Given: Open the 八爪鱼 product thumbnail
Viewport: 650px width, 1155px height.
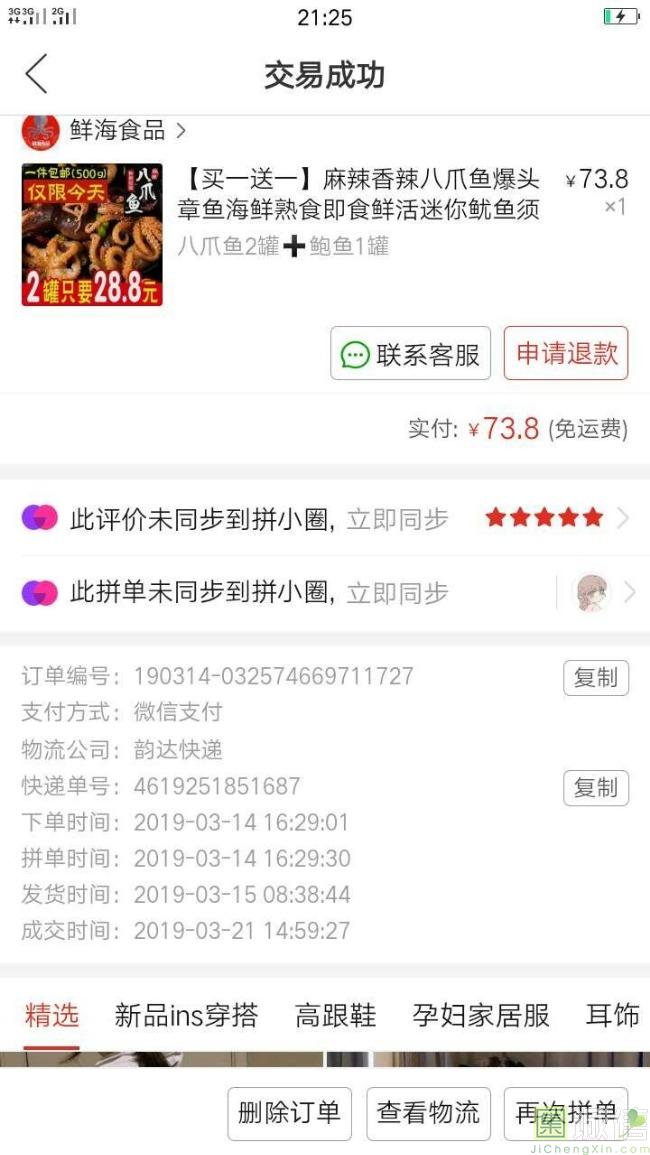Looking at the screenshot, I should coord(92,234).
